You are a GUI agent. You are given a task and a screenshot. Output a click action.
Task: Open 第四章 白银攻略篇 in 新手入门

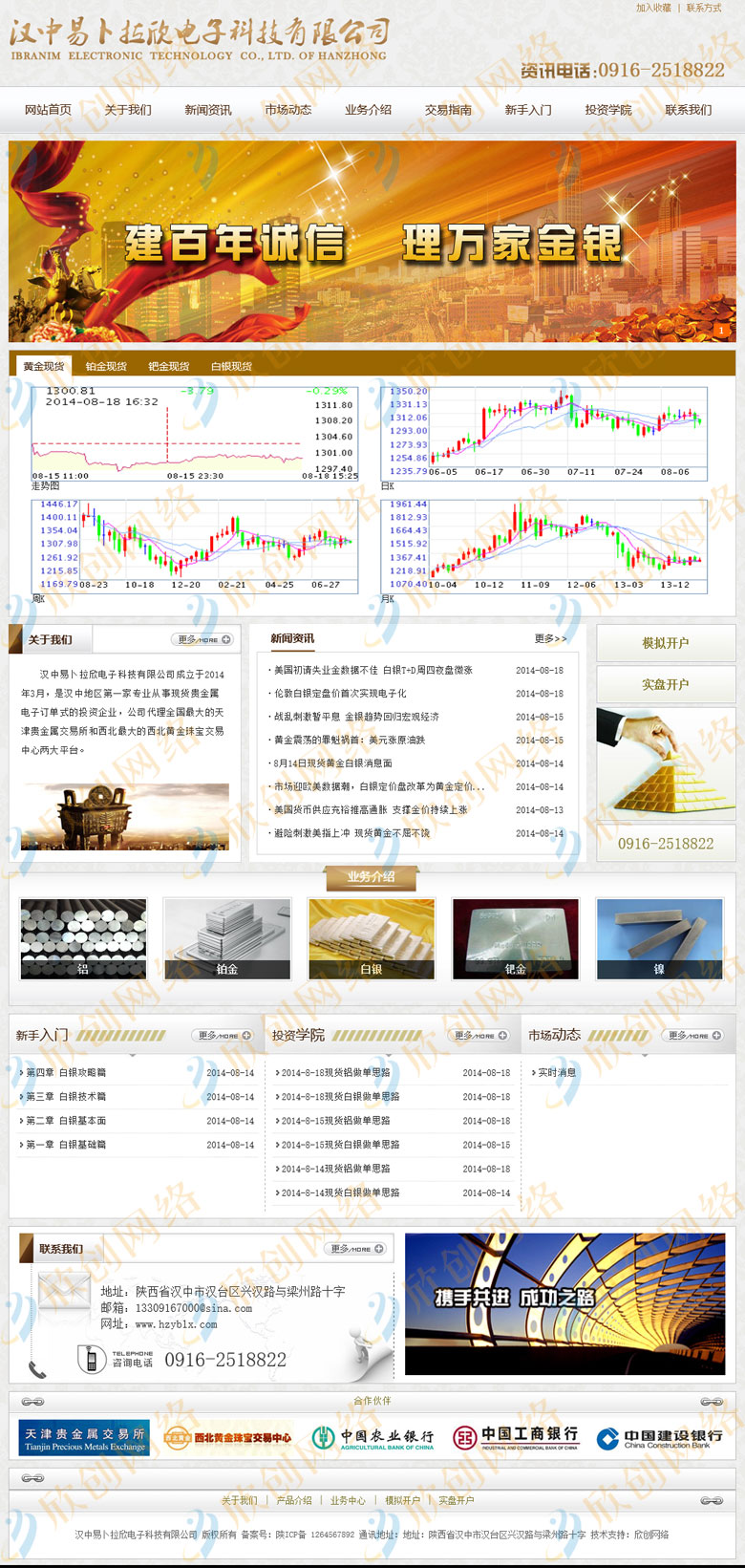click(66, 1073)
